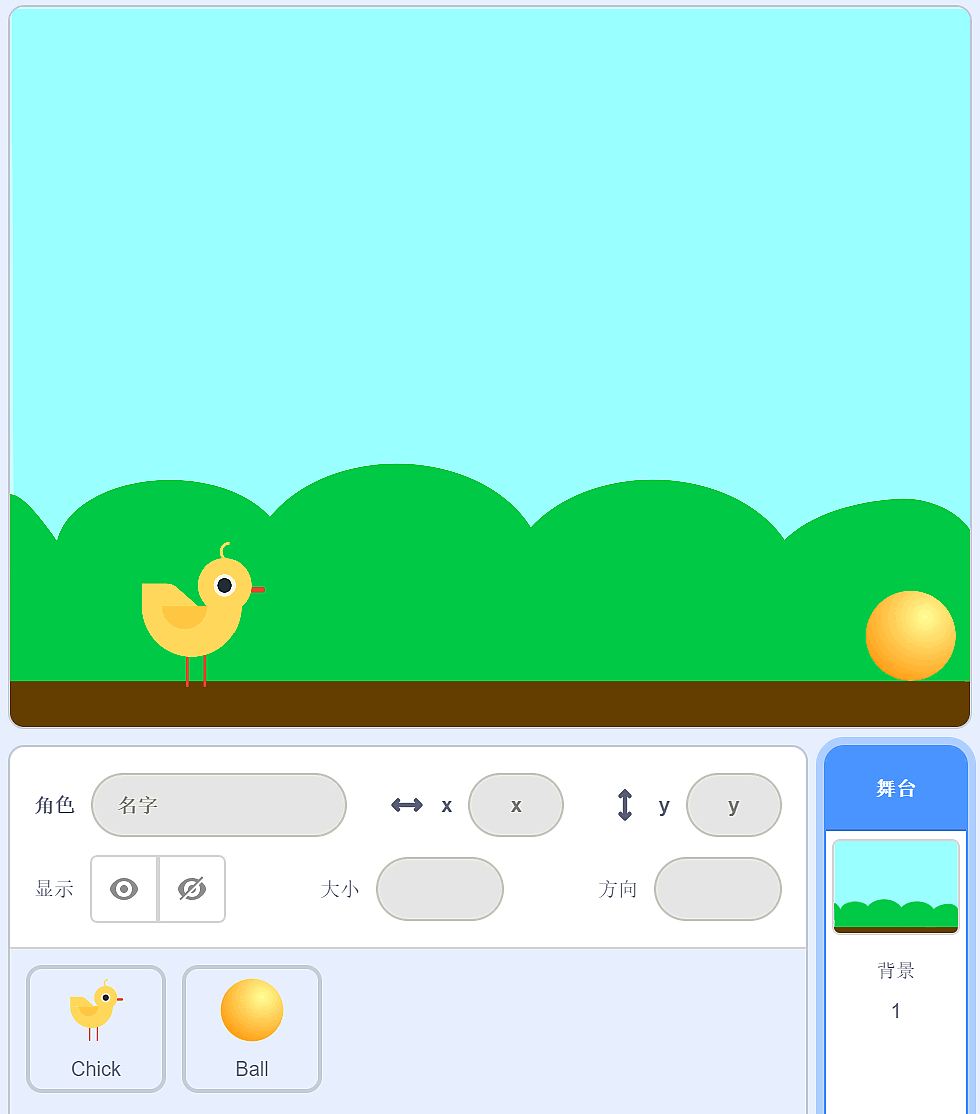Tap the size (大小) field
The width and height of the screenshot is (980, 1114).
point(440,889)
